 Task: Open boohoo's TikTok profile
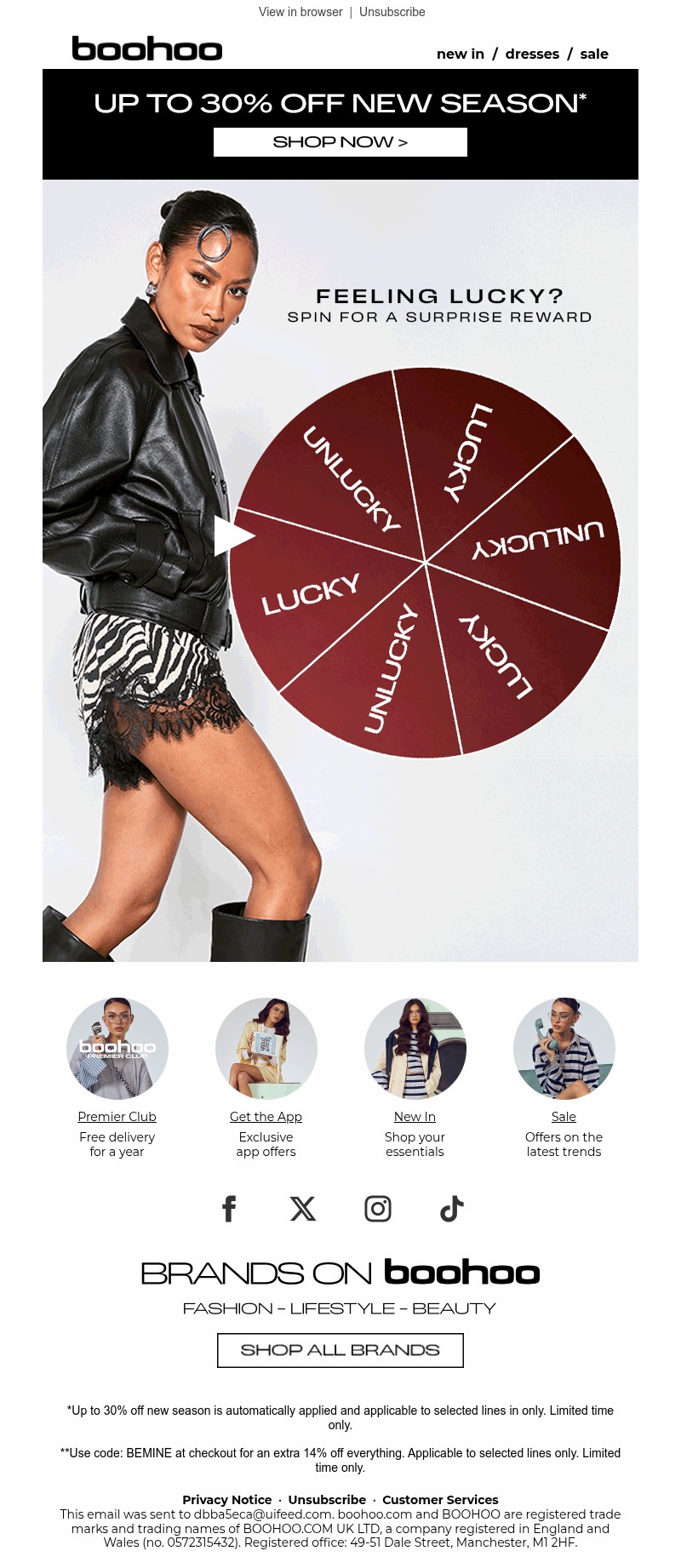click(452, 1209)
